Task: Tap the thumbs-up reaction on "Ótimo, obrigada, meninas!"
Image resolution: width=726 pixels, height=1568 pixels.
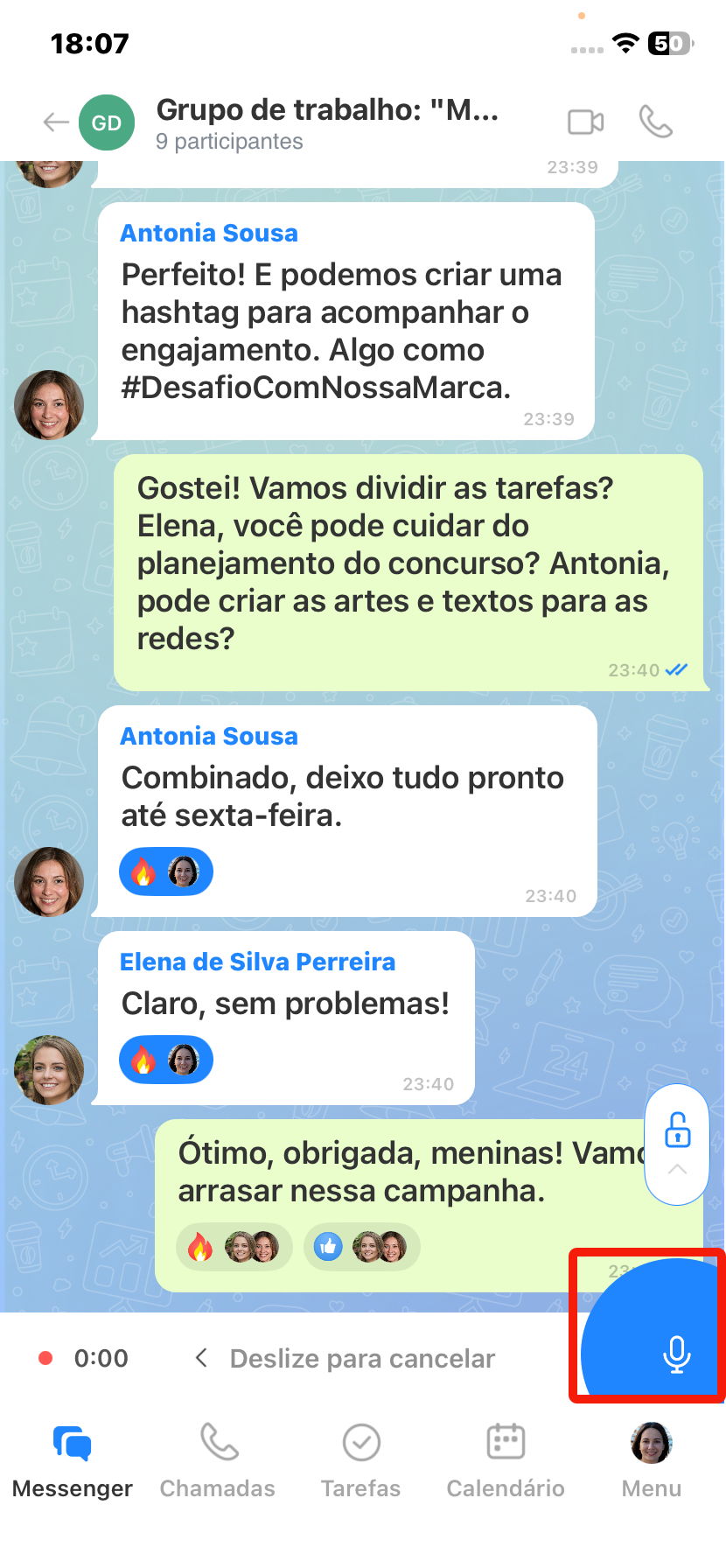Action: [329, 1247]
